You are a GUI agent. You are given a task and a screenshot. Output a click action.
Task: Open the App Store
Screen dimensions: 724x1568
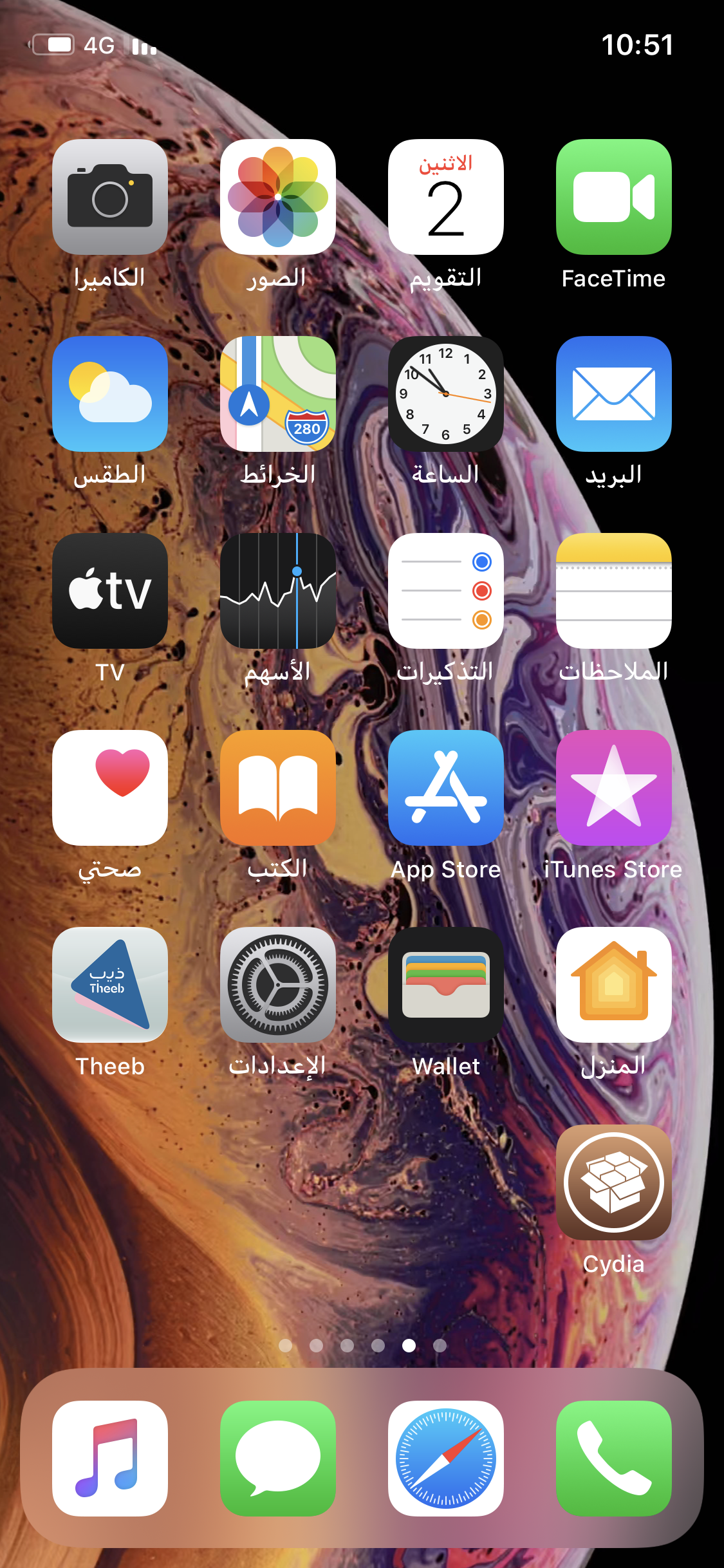[x=446, y=788]
